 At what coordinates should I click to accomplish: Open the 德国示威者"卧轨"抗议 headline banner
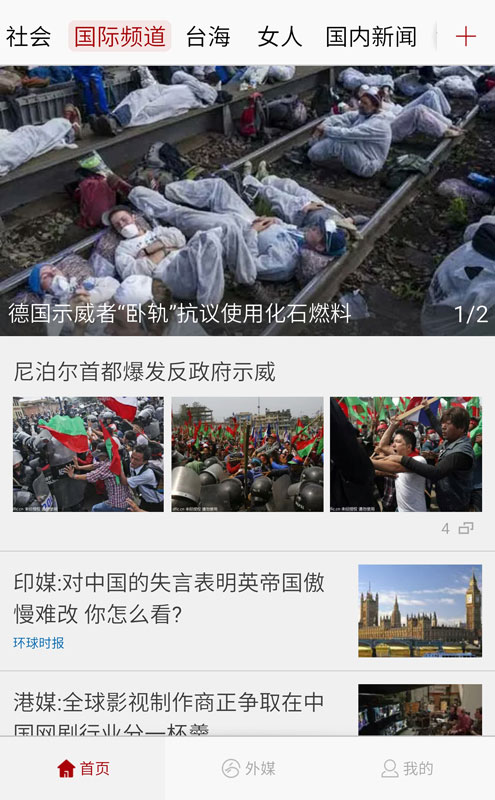tap(248, 201)
